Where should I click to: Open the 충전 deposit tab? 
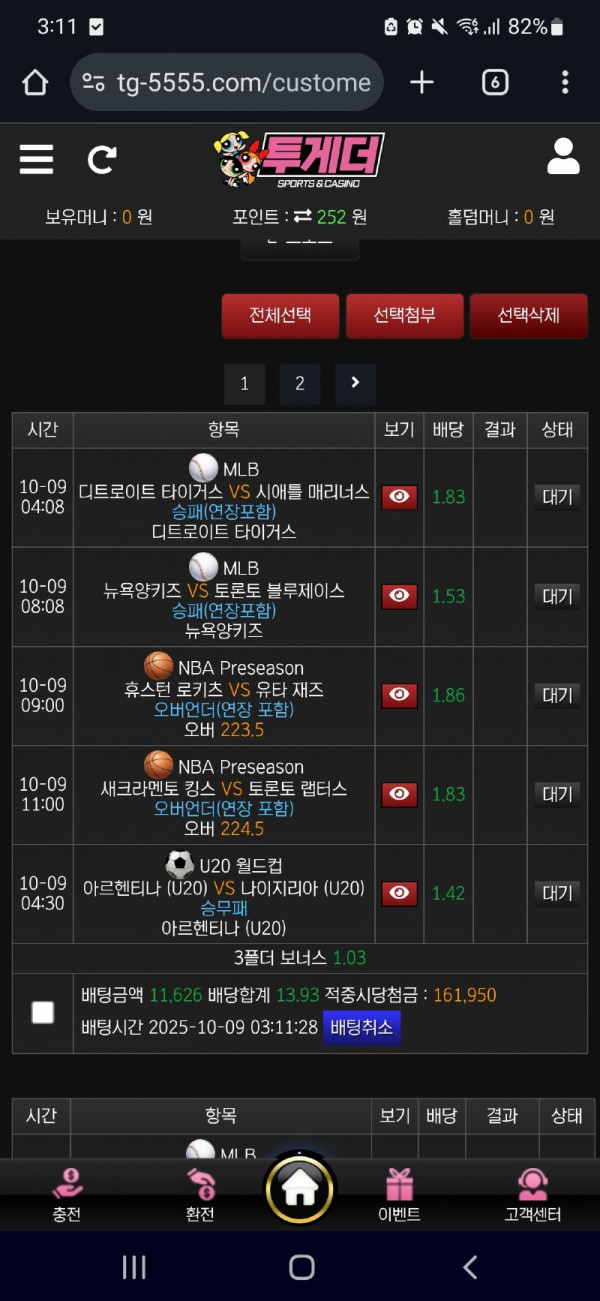click(67, 1195)
